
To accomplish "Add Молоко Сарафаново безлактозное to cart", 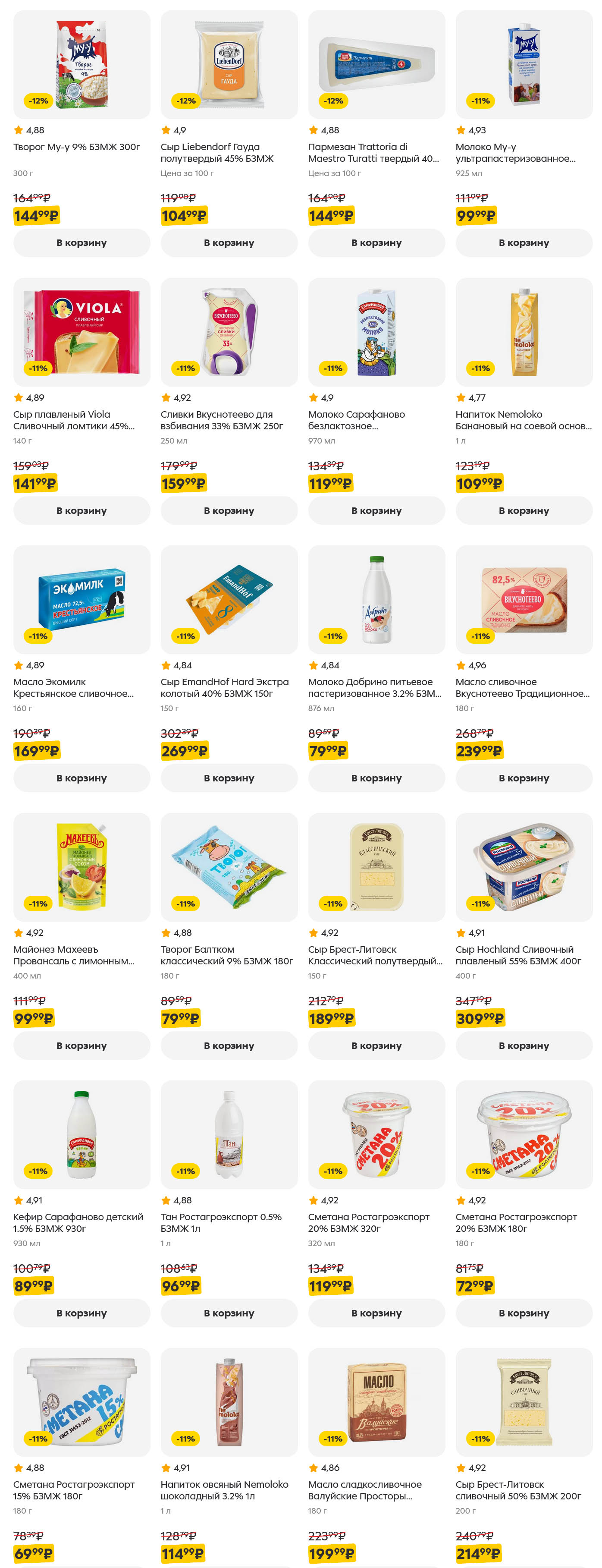I will pyautogui.click(x=376, y=510).
